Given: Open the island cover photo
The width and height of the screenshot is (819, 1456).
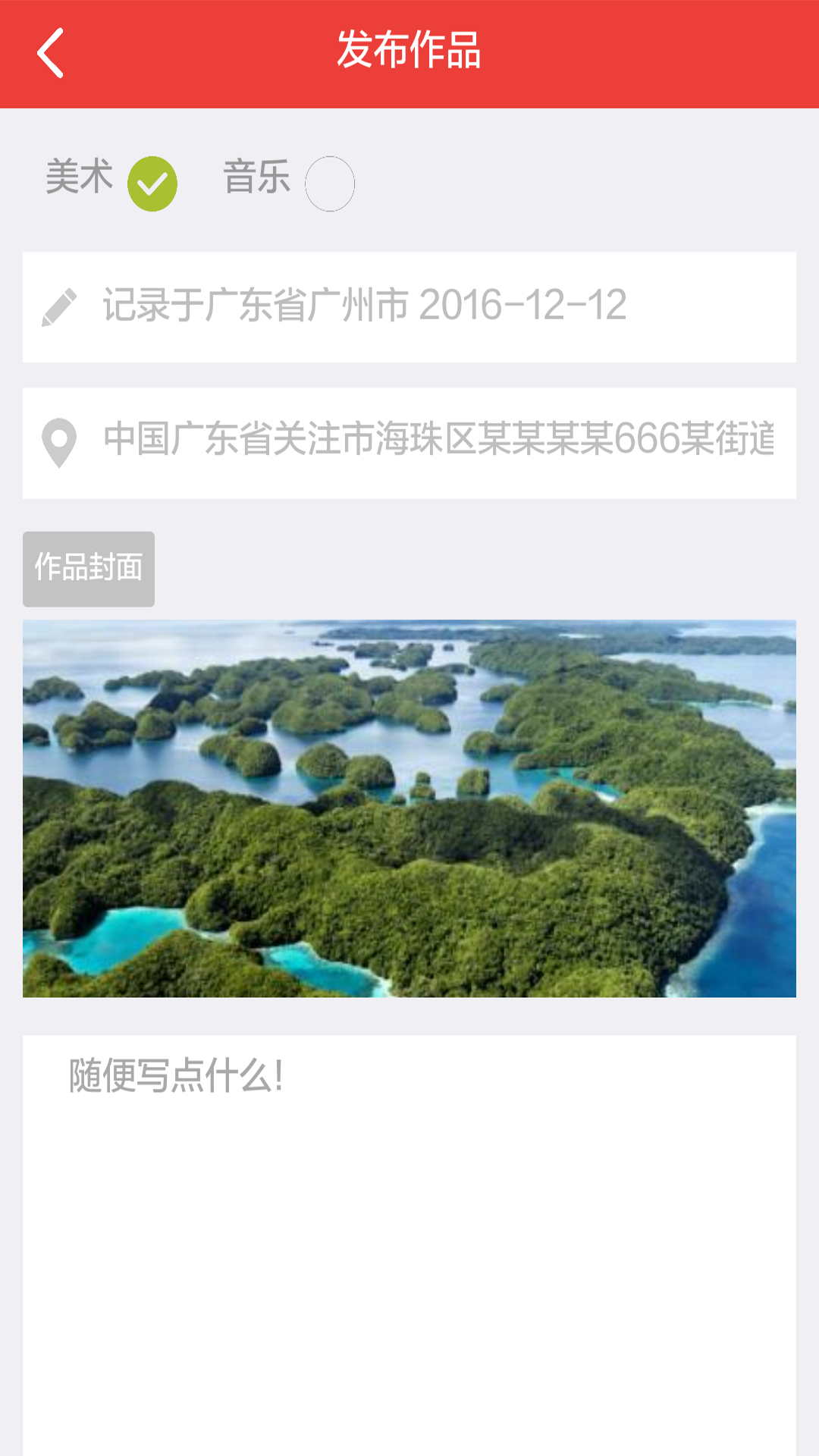Looking at the screenshot, I should point(409,808).
